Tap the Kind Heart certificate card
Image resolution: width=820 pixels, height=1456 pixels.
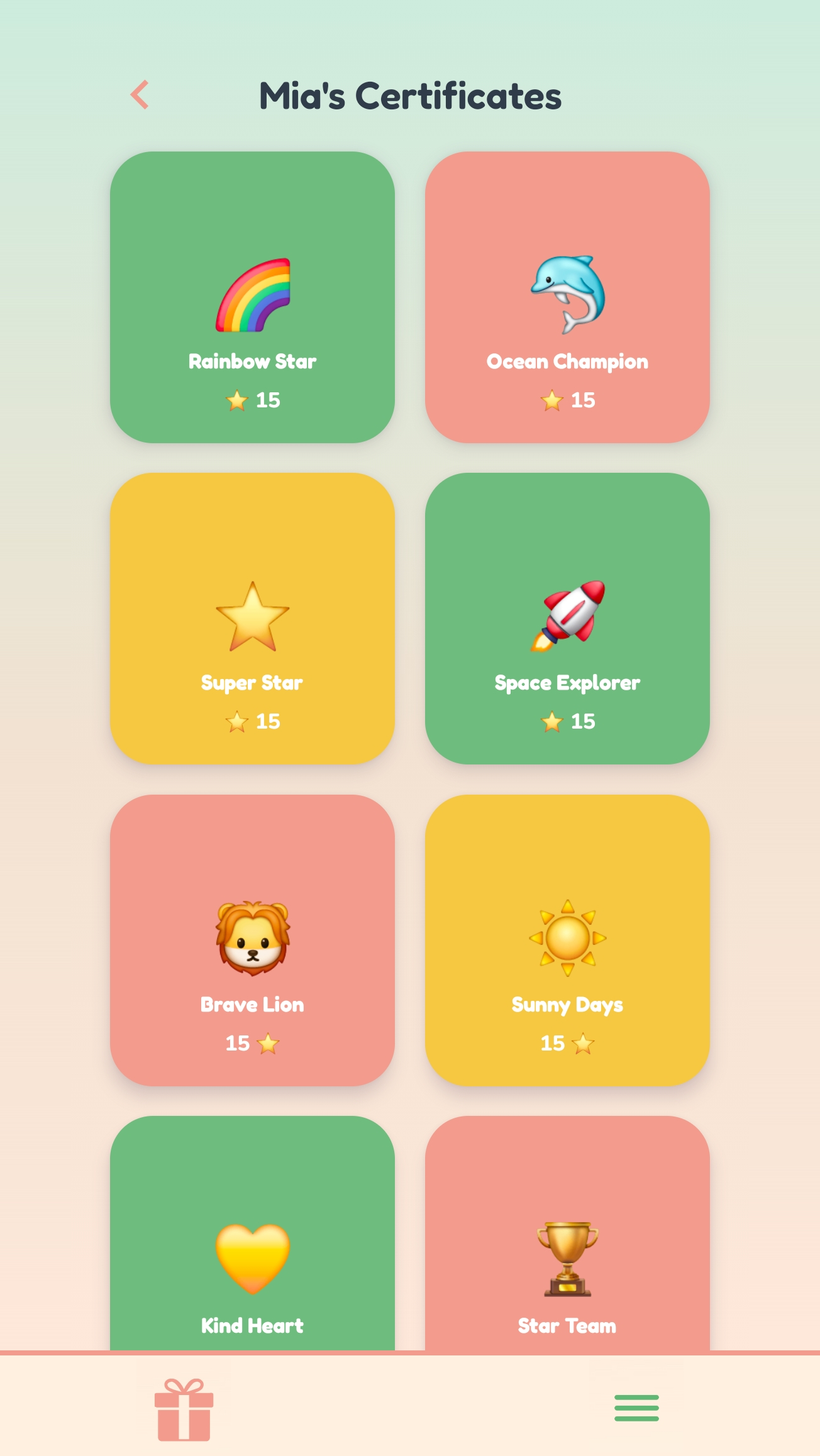[252, 1233]
